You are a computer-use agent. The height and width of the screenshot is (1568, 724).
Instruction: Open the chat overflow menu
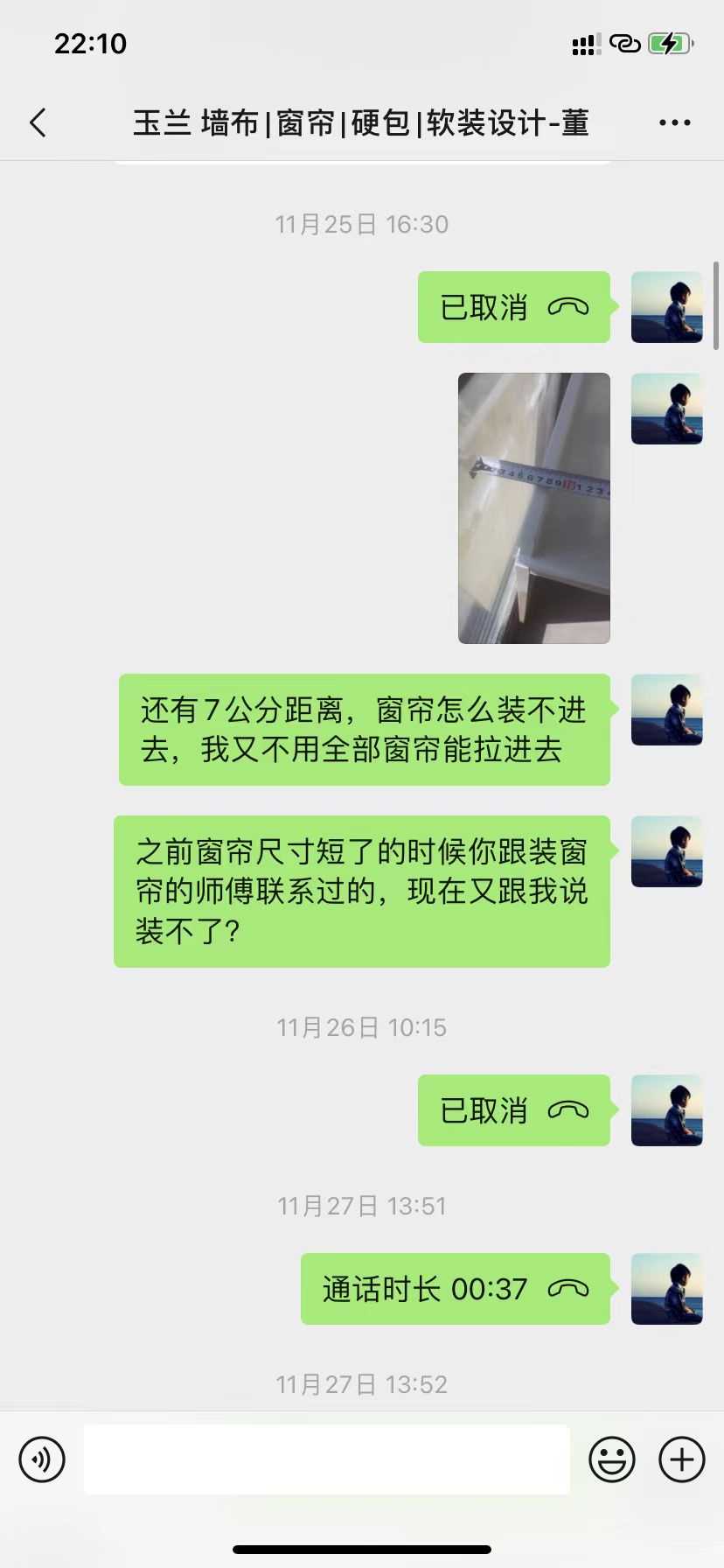click(x=674, y=123)
